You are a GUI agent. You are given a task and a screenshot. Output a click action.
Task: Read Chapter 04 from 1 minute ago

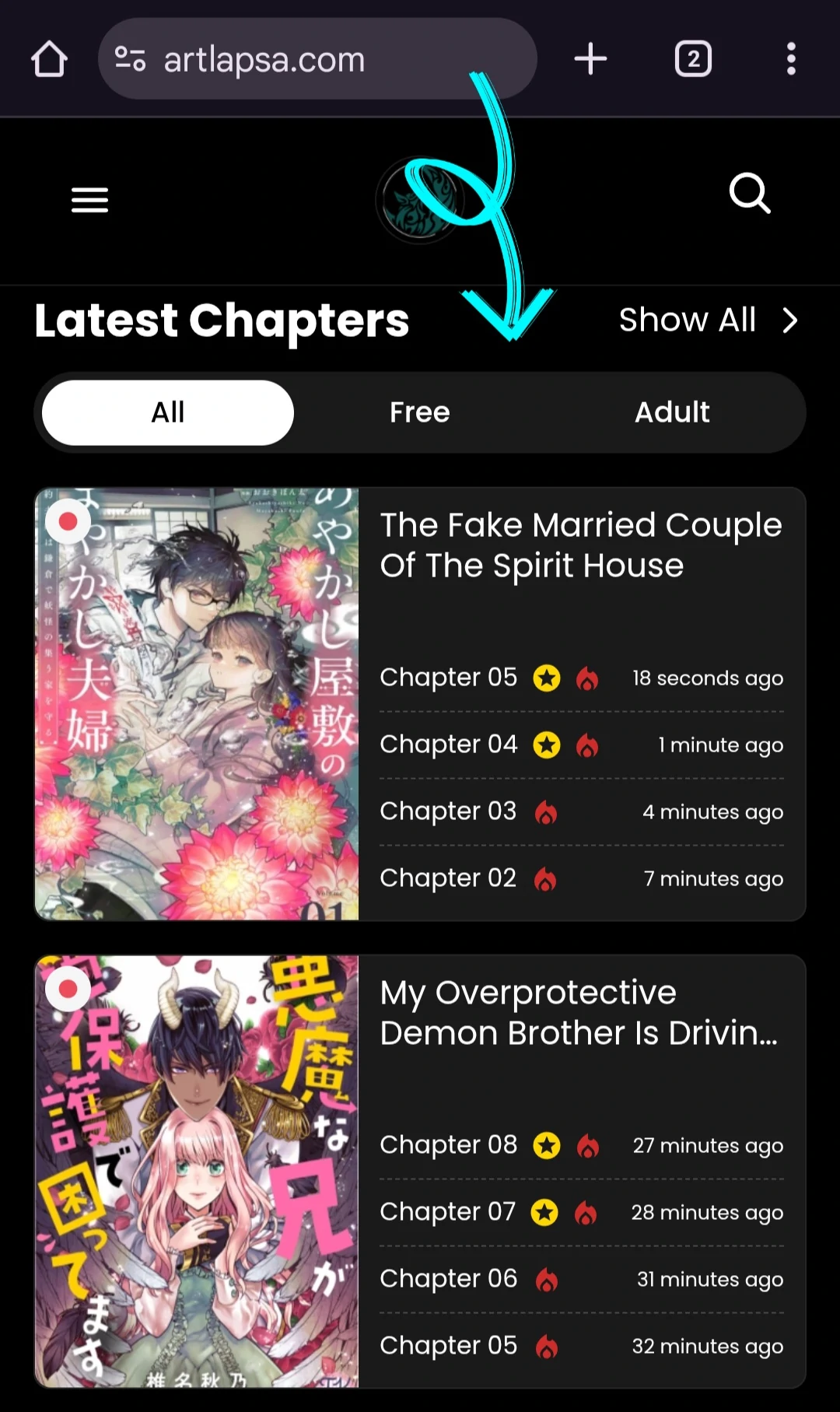448,745
